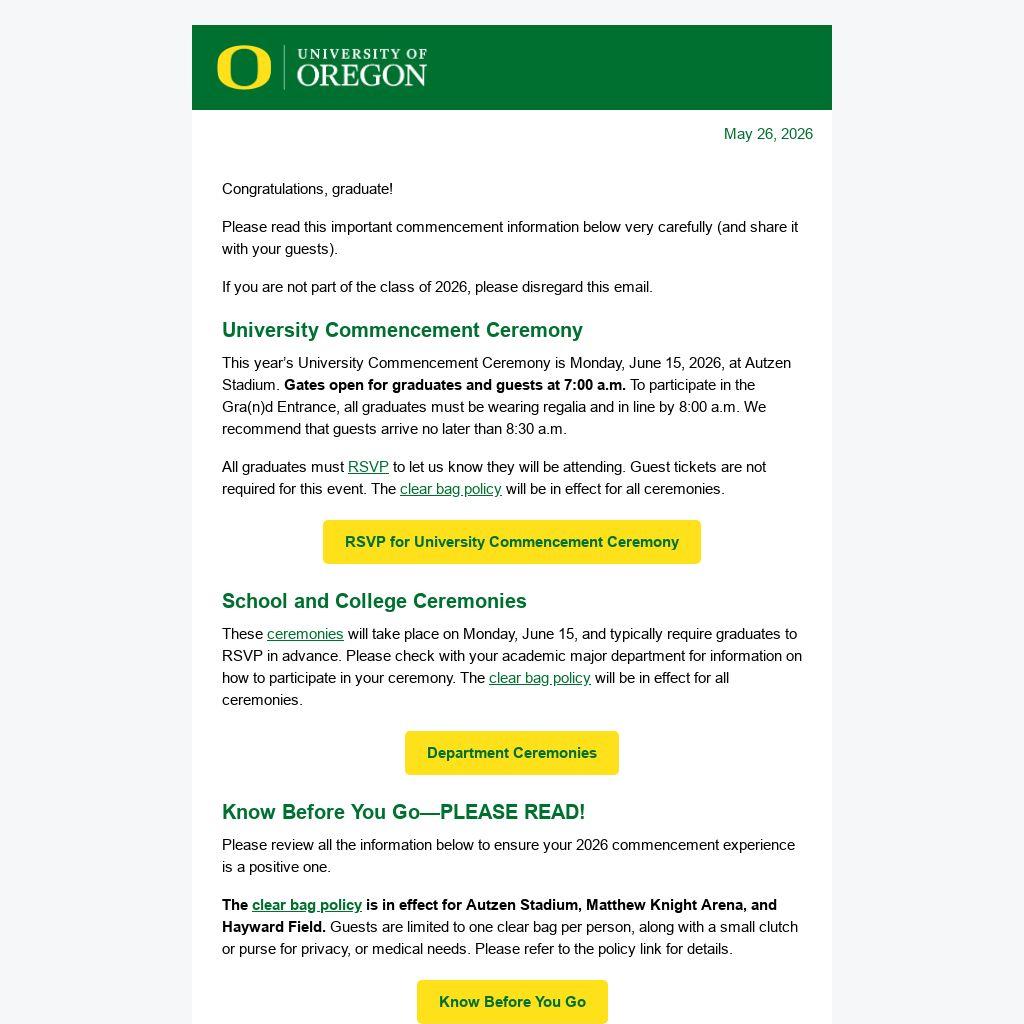Open the bold clear bag policy link
The image size is (1024, 1024).
pyautogui.click(x=307, y=905)
